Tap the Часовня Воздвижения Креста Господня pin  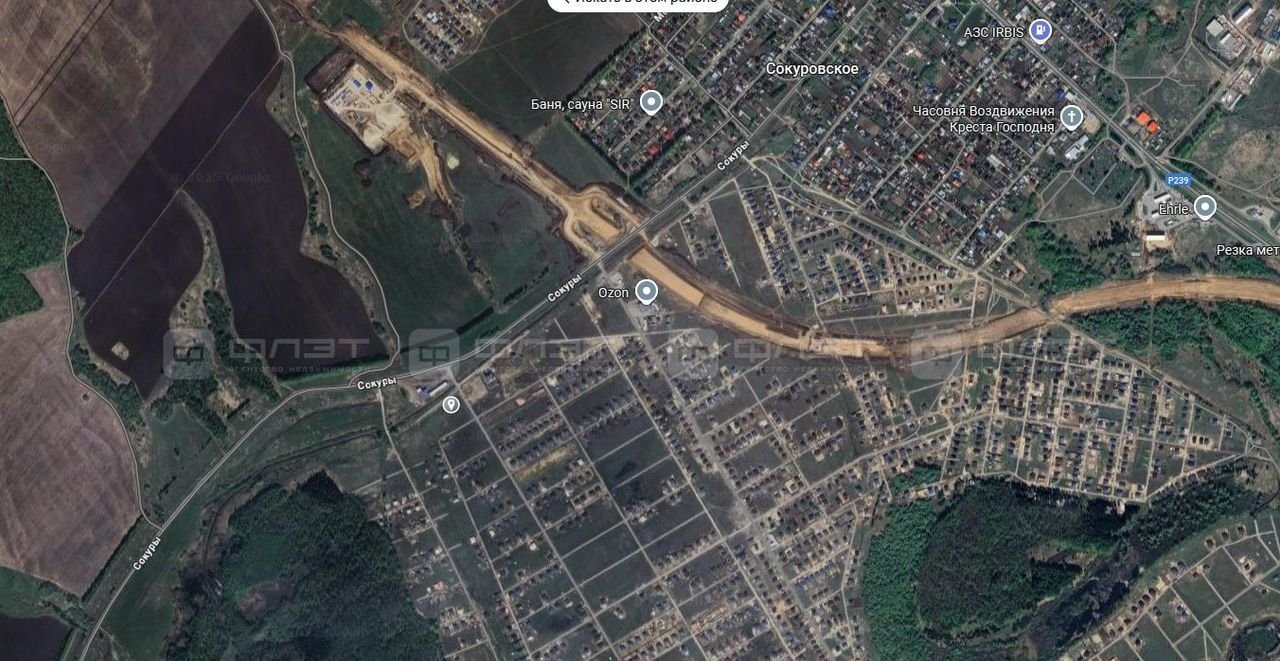(1071, 116)
